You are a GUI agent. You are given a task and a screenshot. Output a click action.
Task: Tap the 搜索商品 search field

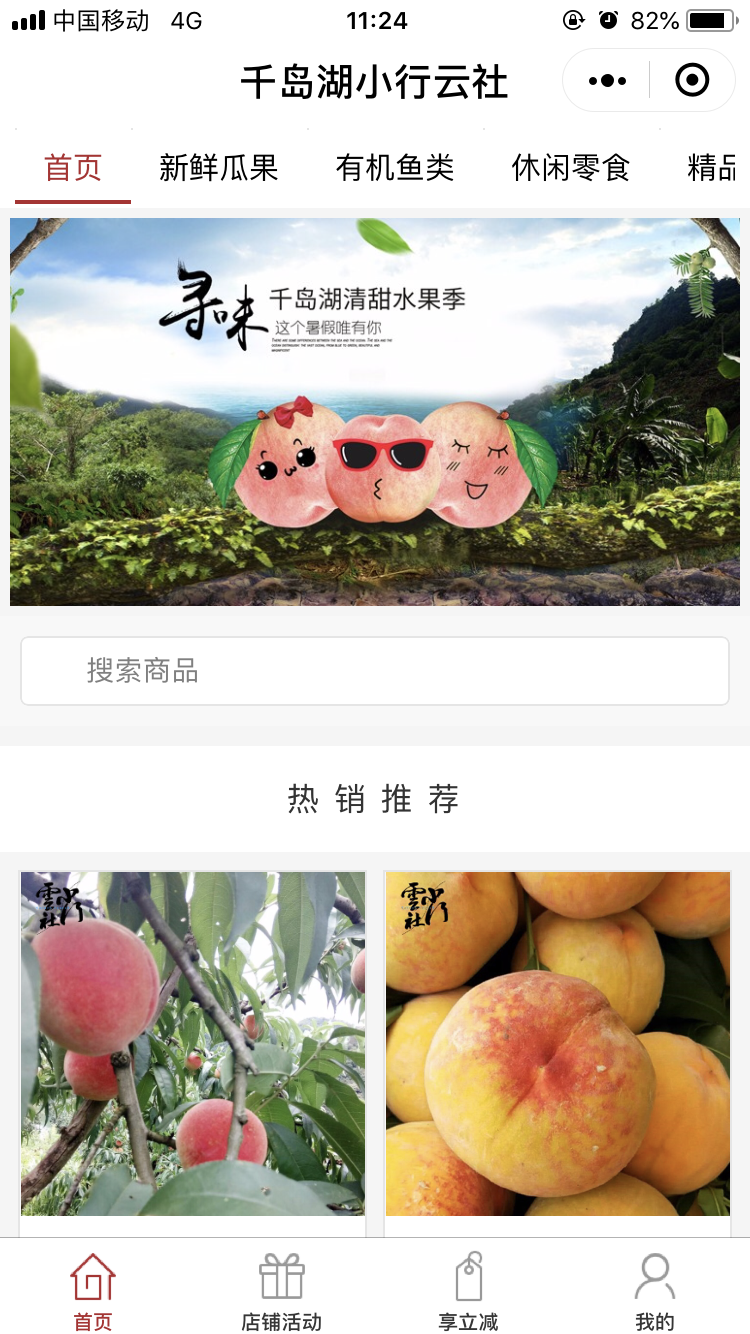375,671
